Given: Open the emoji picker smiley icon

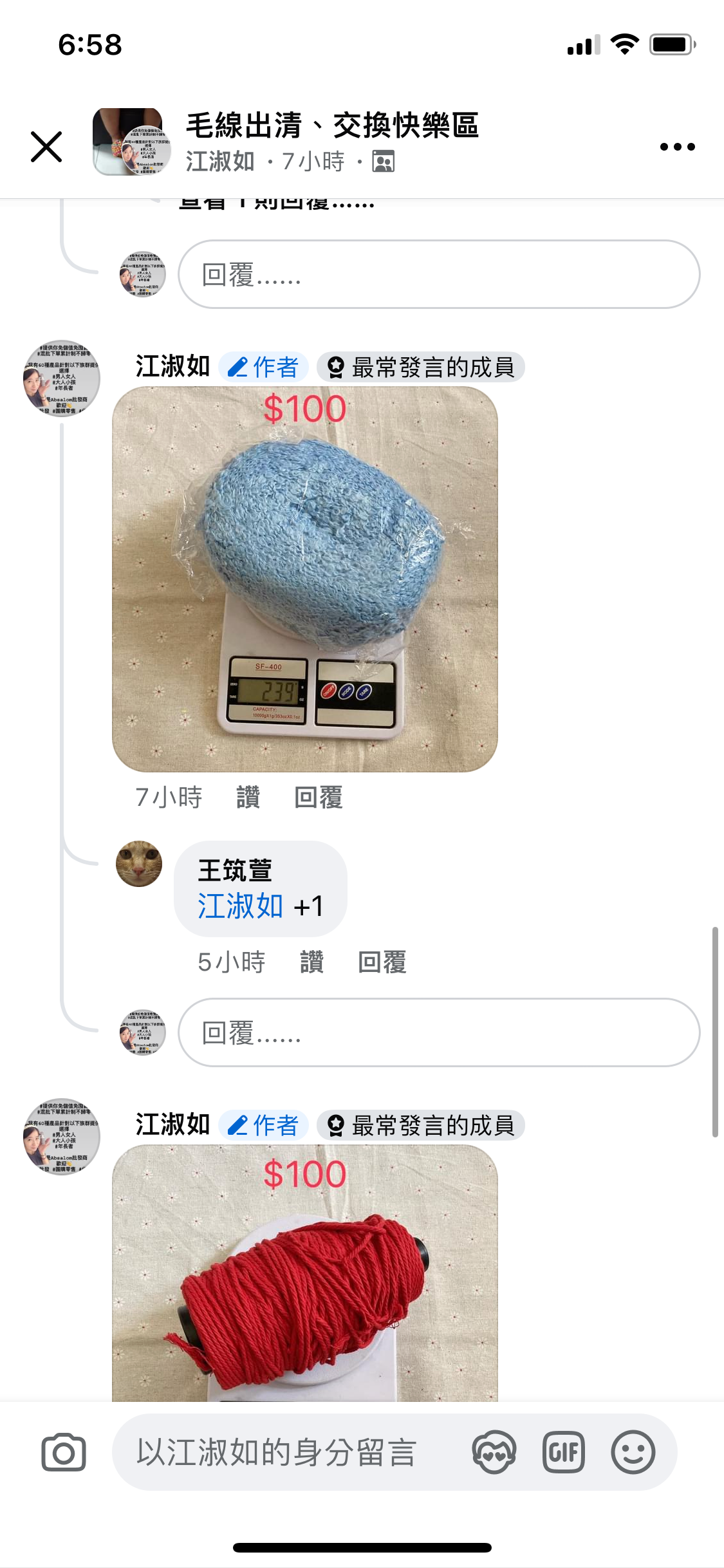Looking at the screenshot, I should click(x=634, y=1452).
